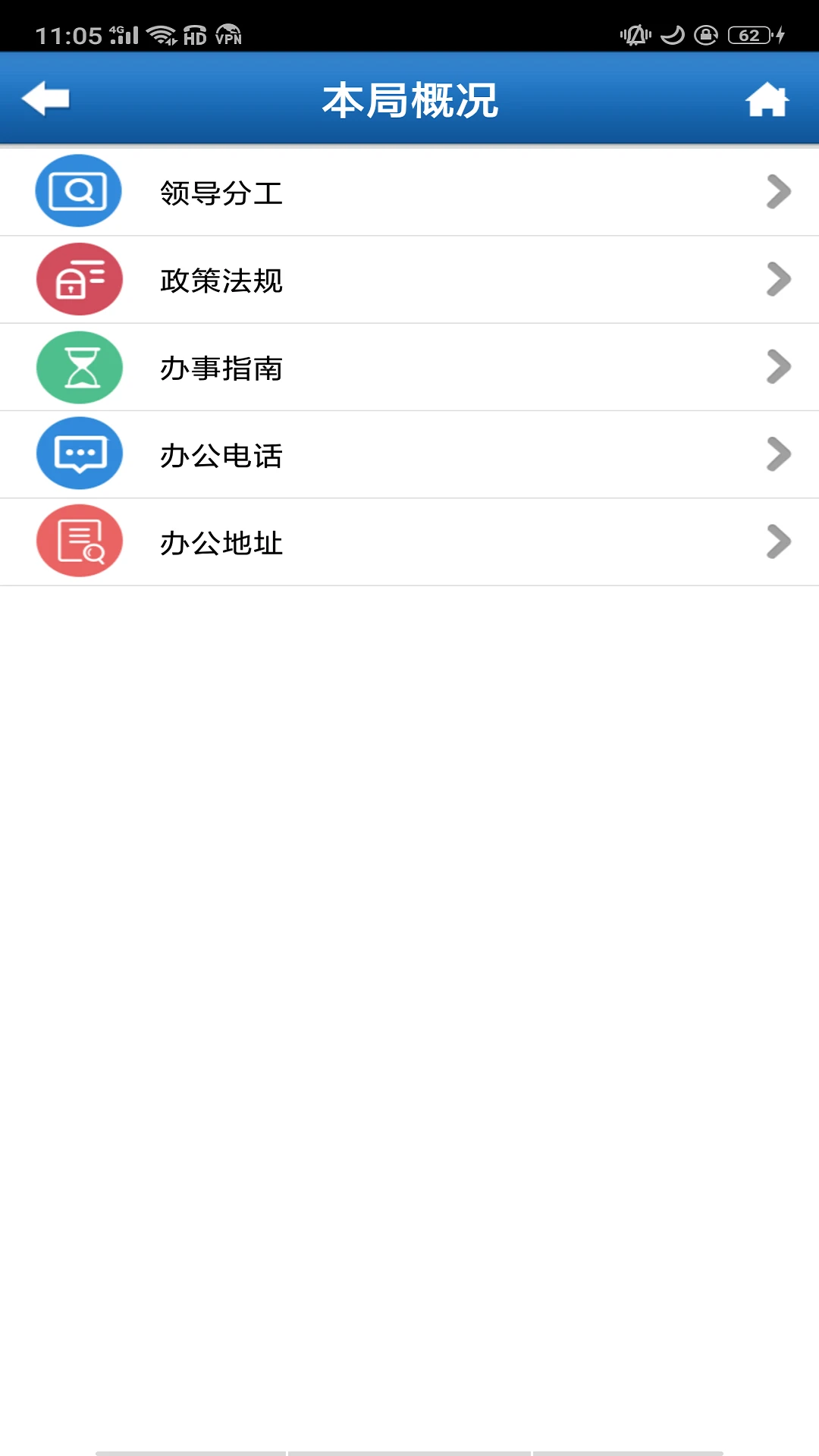Tap the blue speech bubble 办公电话 icon
The image size is (819, 1456).
(x=78, y=453)
